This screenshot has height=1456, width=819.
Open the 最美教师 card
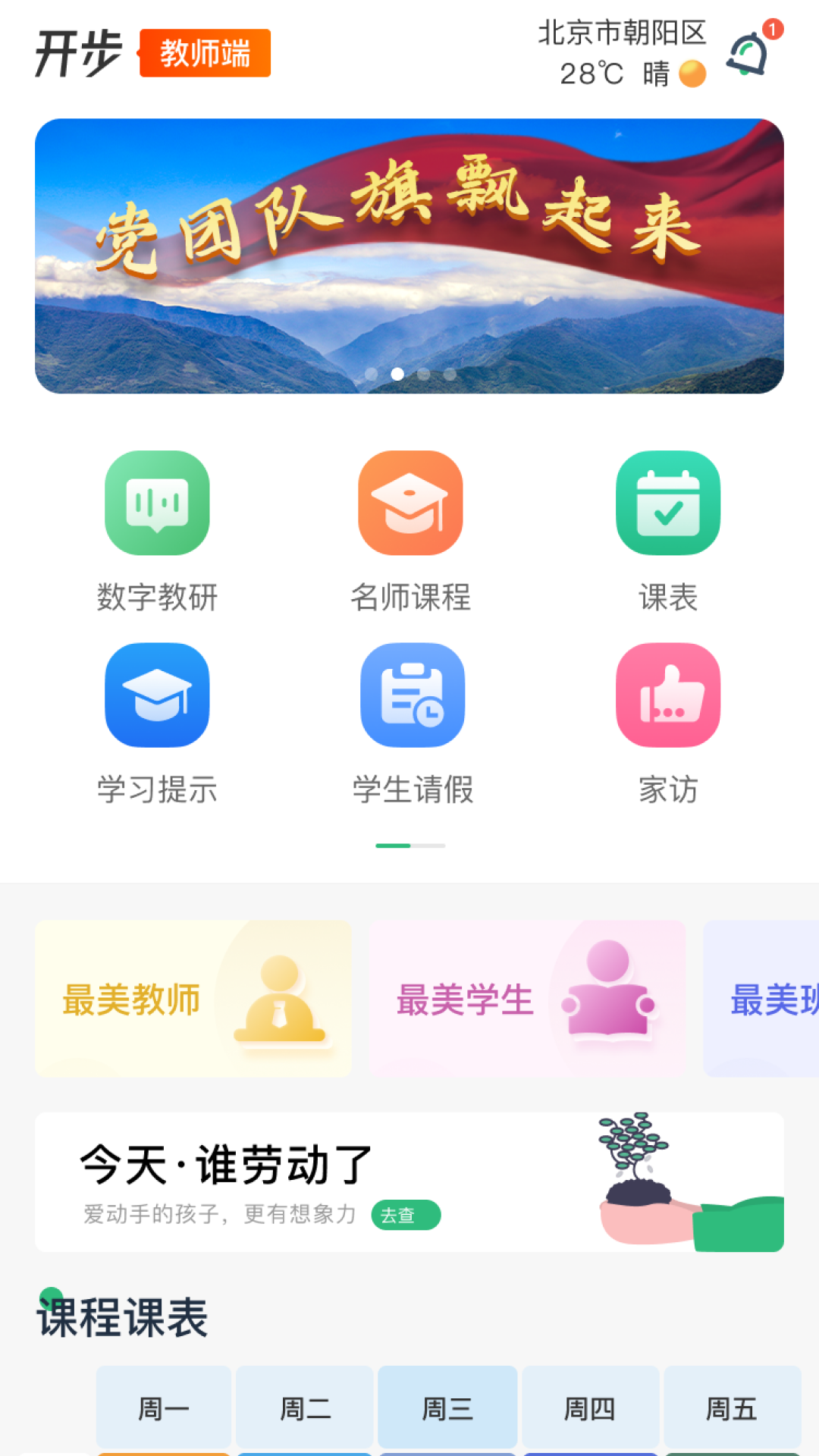point(193,997)
